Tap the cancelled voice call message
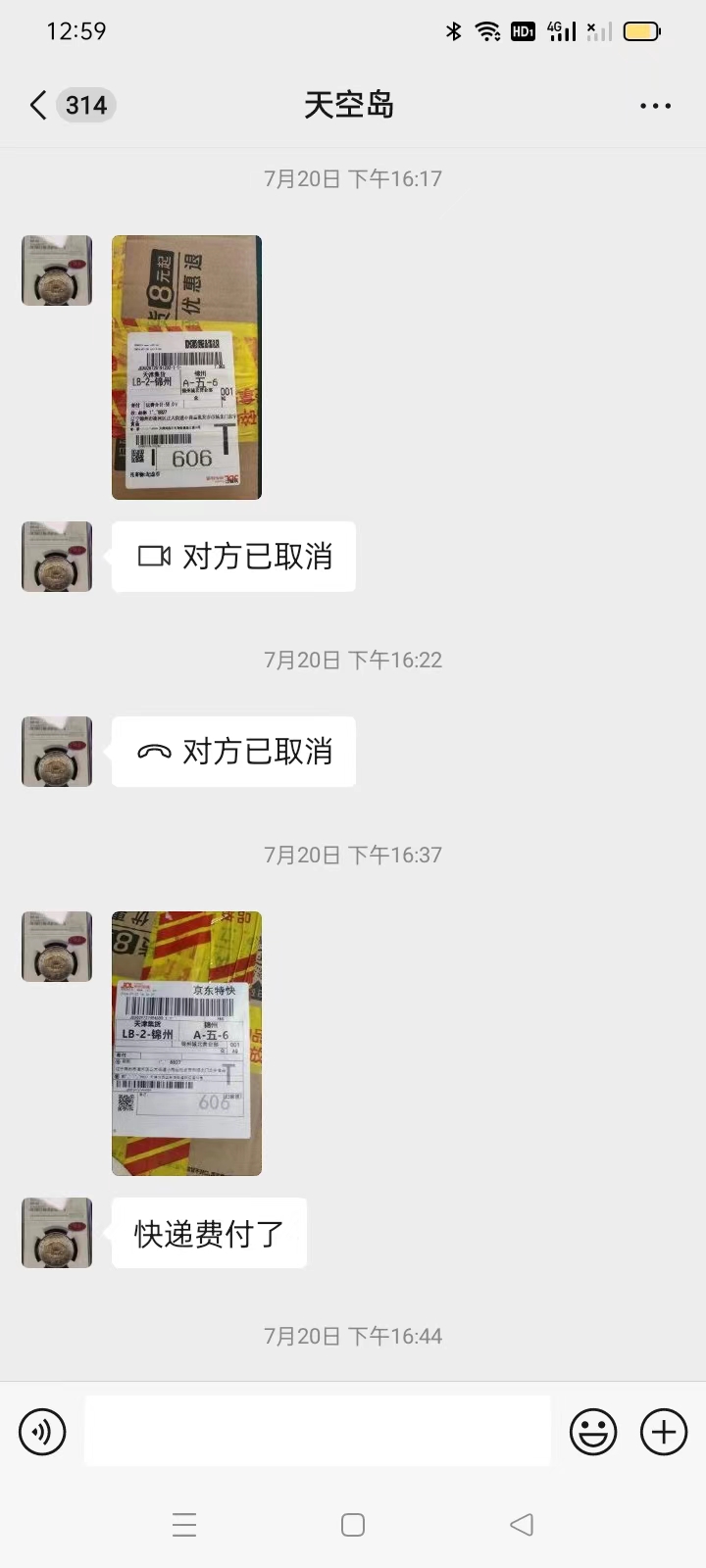The width and height of the screenshot is (706, 1568). (x=233, y=751)
